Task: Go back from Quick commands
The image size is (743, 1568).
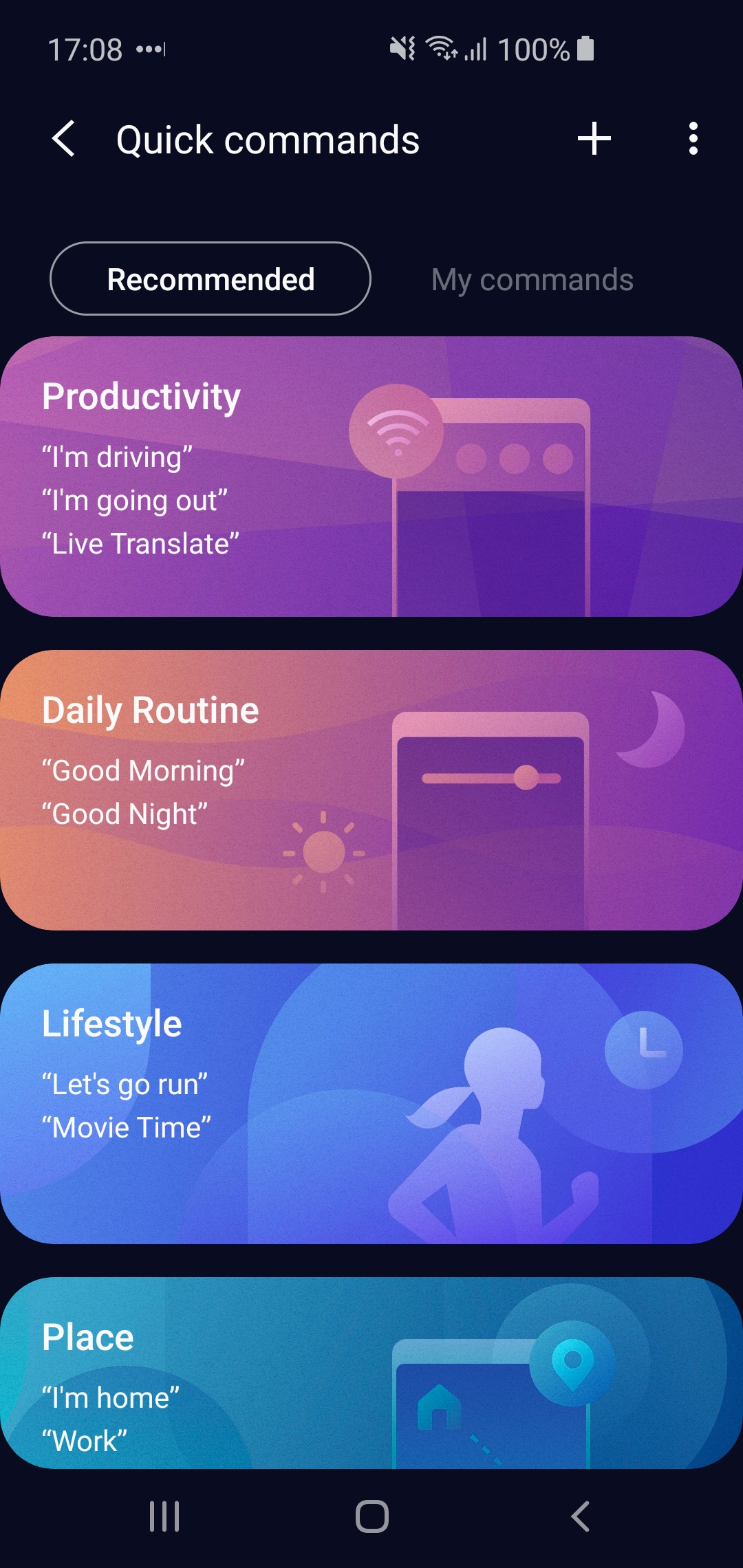Action: [64, 139]
